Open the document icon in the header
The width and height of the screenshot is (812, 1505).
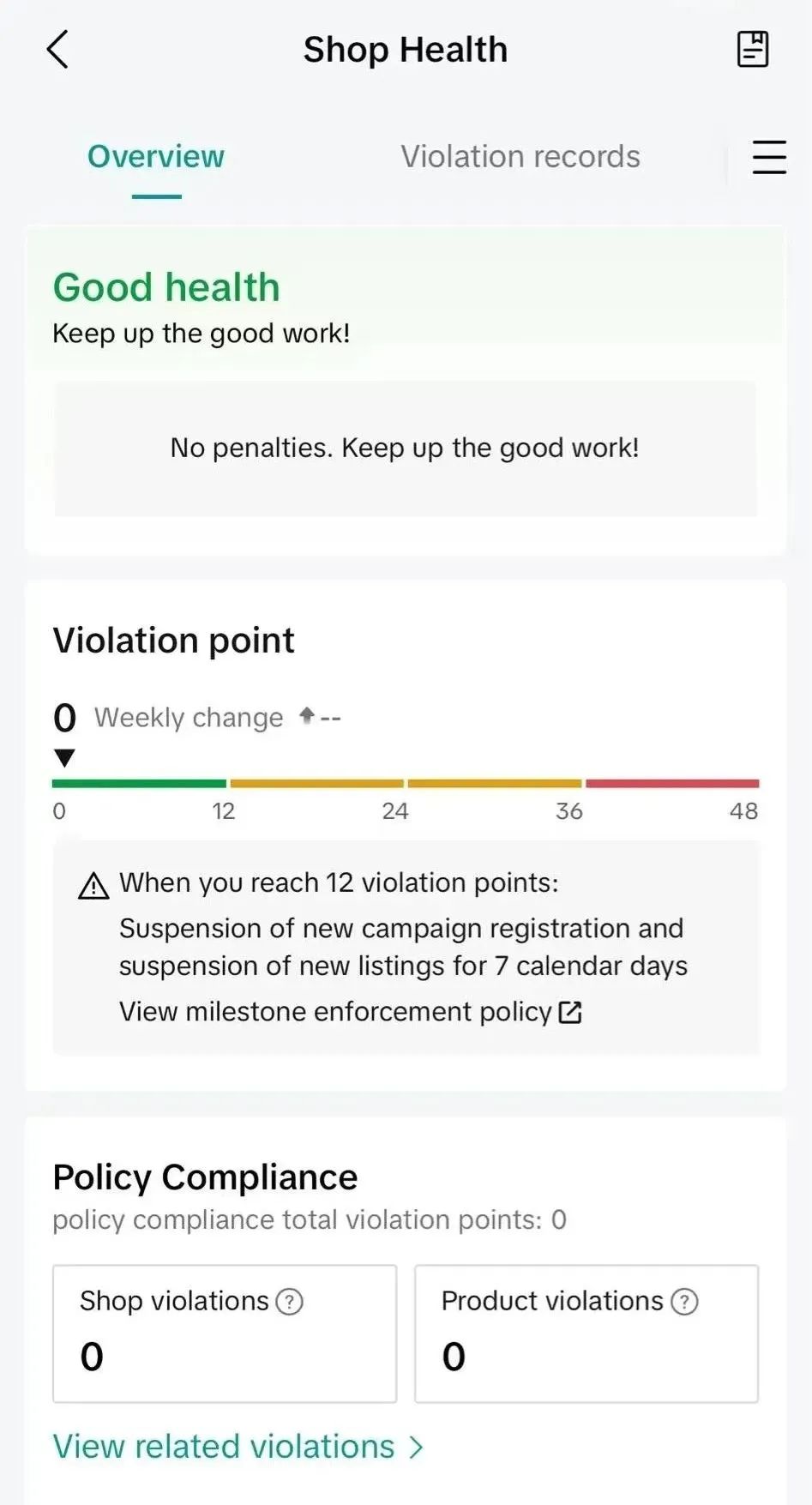pos(753,49)
